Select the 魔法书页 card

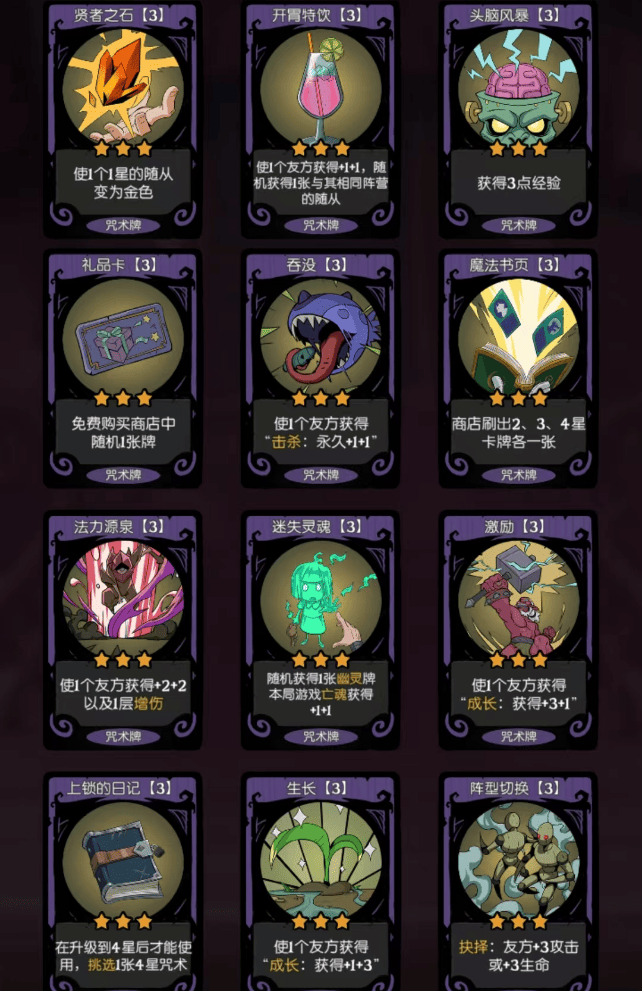(x=518, y=370)
